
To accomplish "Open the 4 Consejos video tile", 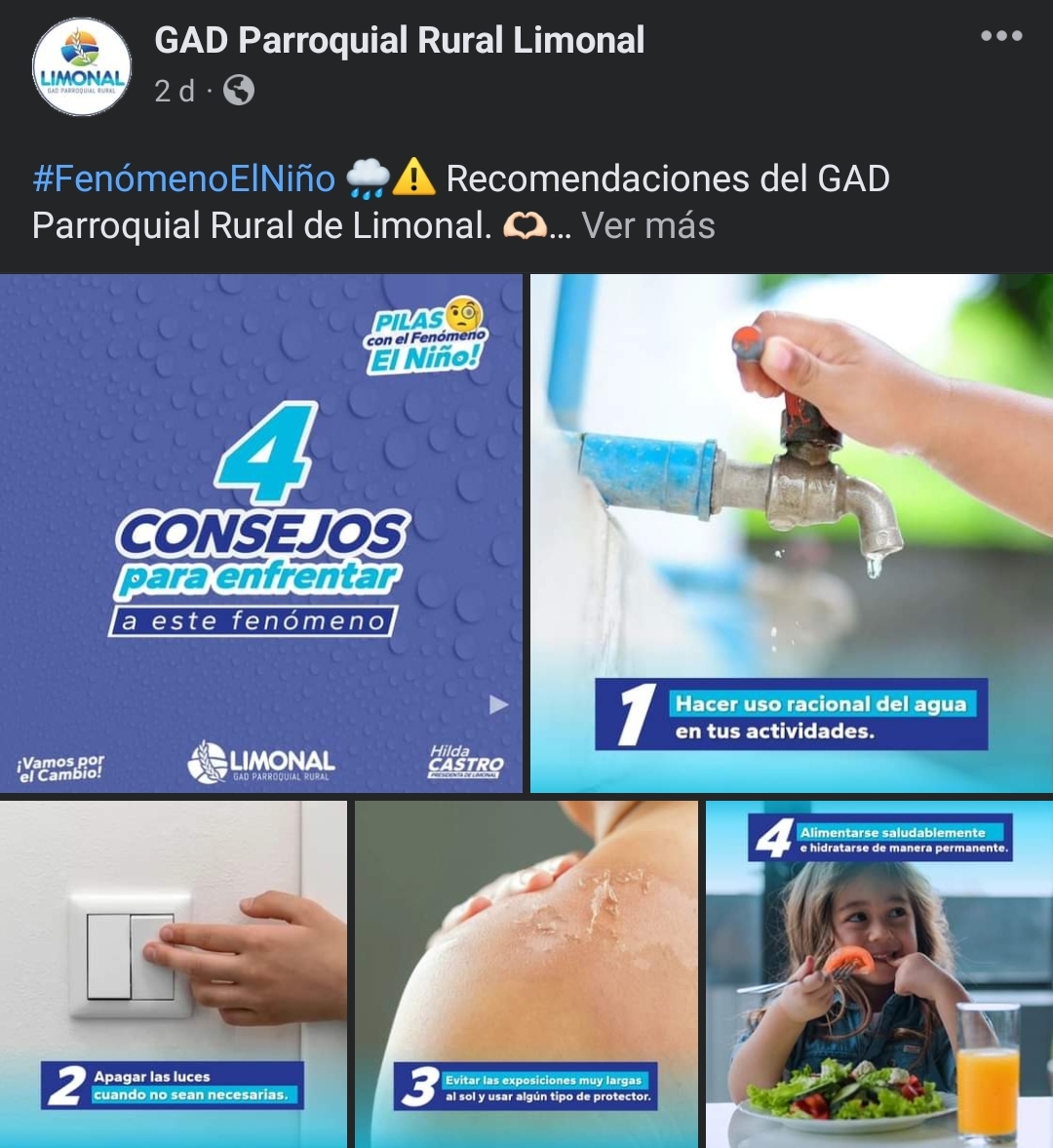I will click(x=261, y=533).
